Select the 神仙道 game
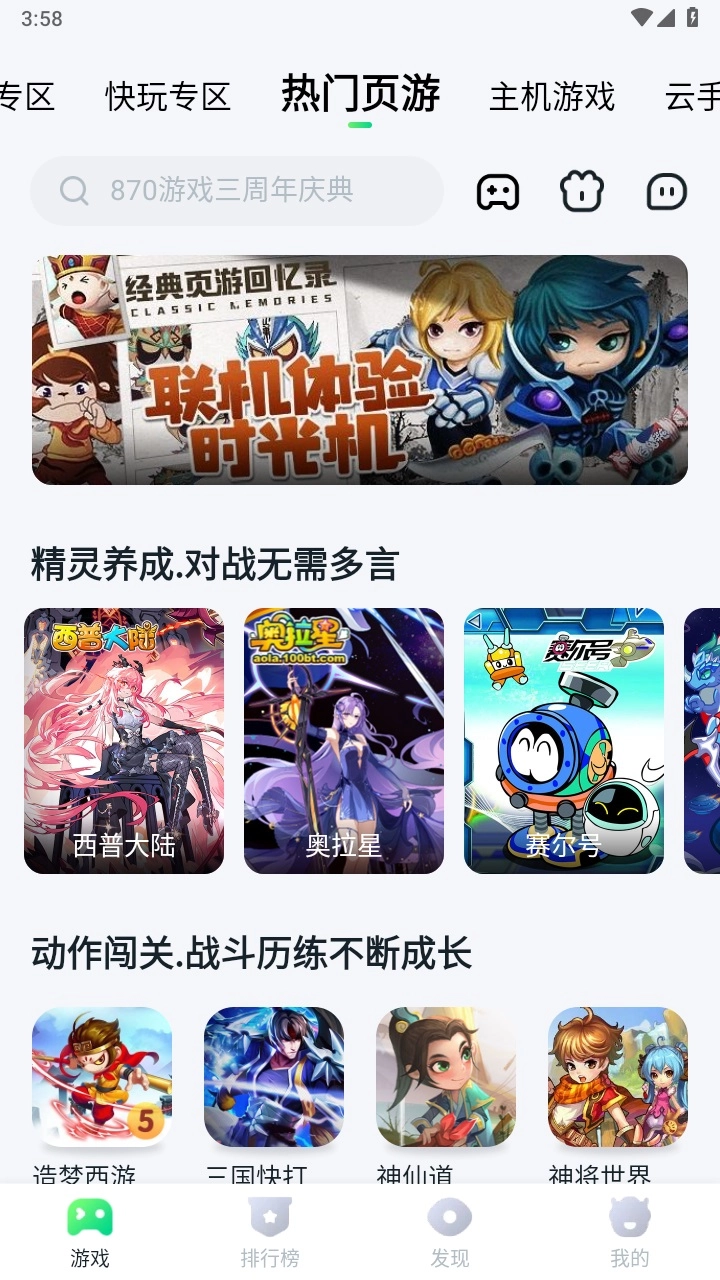This screenshot has height=1280, width=720. pos(446,1077)
